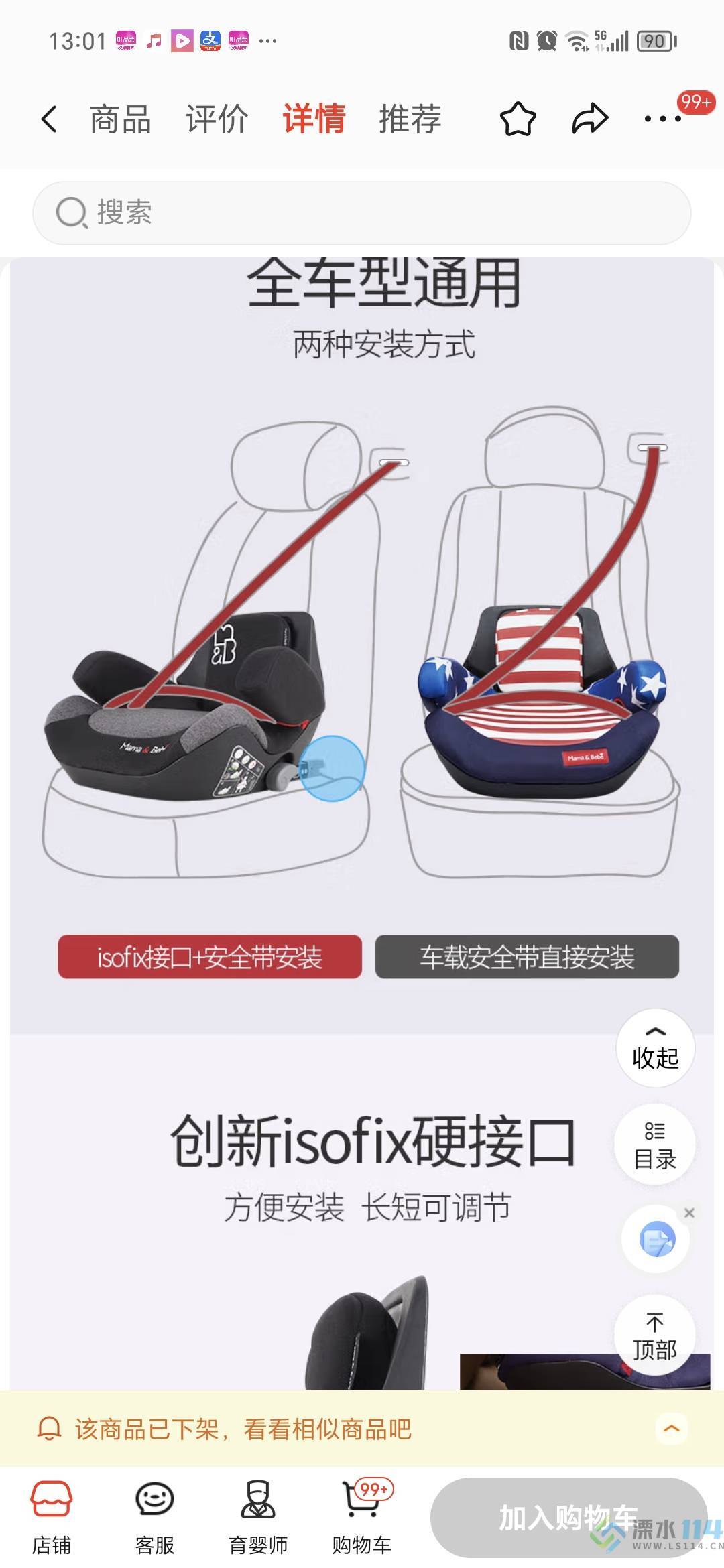724x1568 pixels.
Task: Open the three-dot overflow menu
Action: [x=662, y=119]
